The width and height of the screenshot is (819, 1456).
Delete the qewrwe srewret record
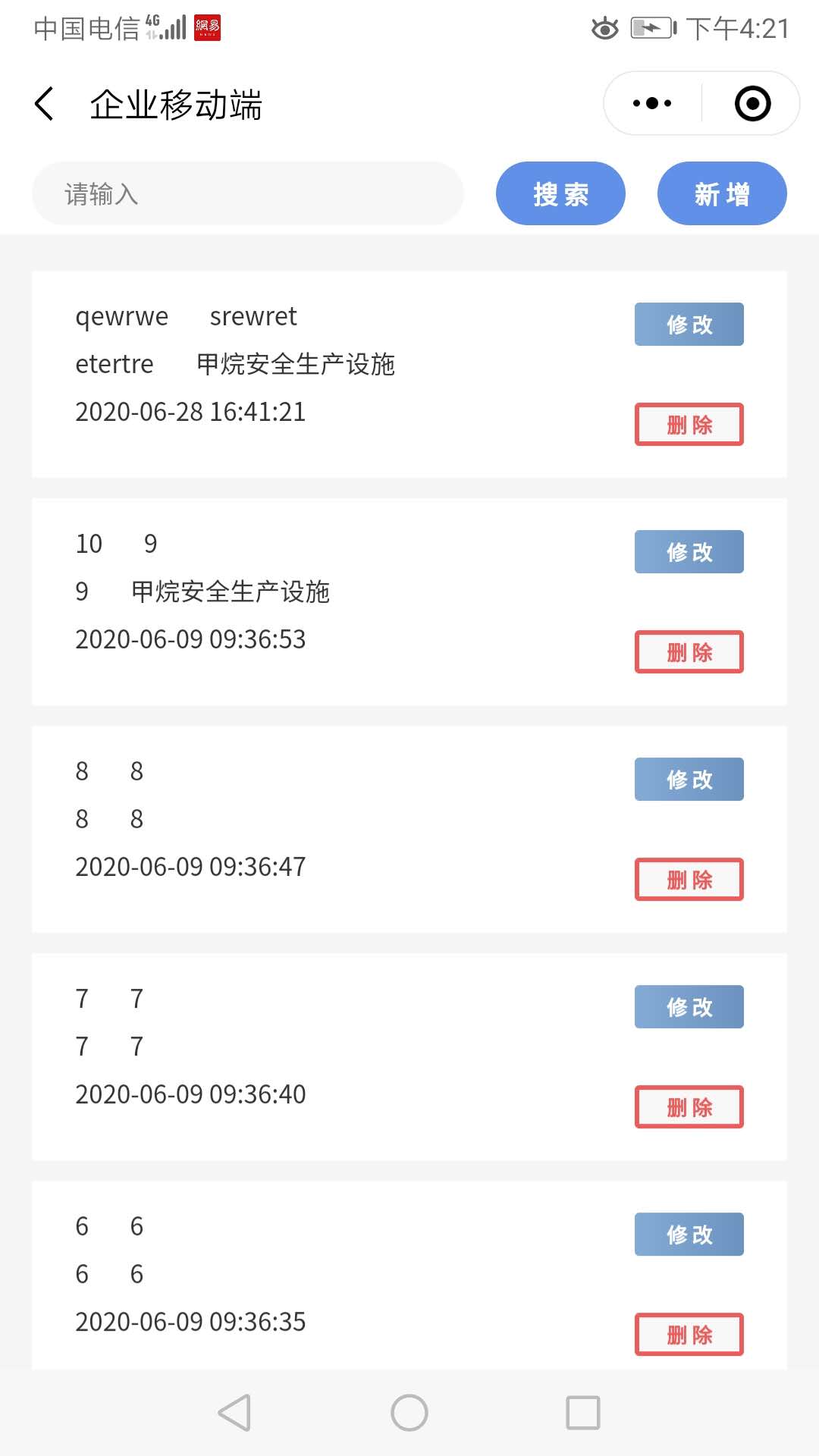pos(689,425)
